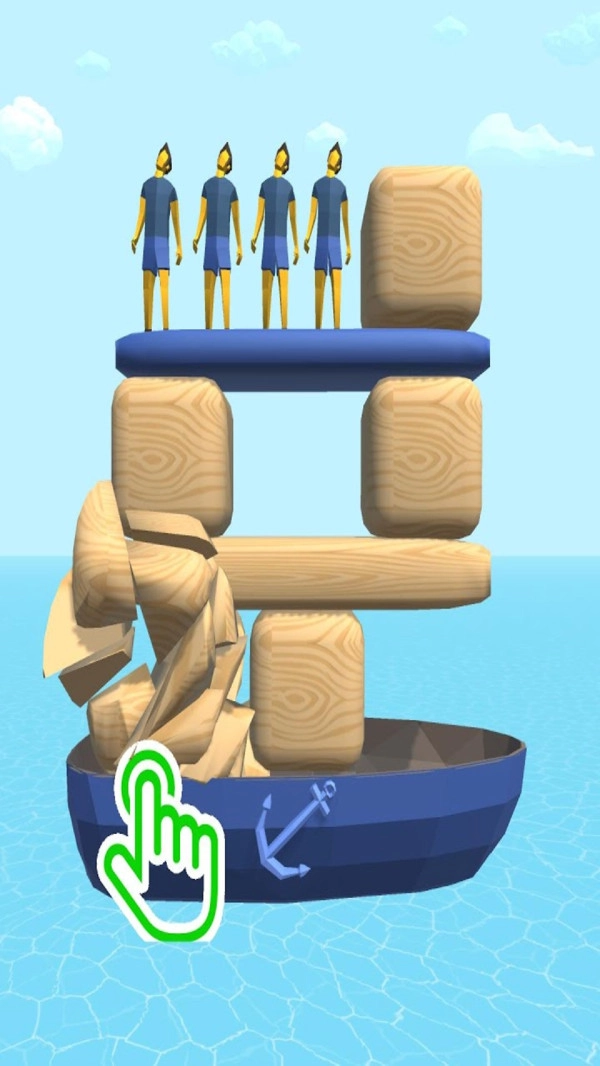Tap the right wooden block under the blue platform

421,456
